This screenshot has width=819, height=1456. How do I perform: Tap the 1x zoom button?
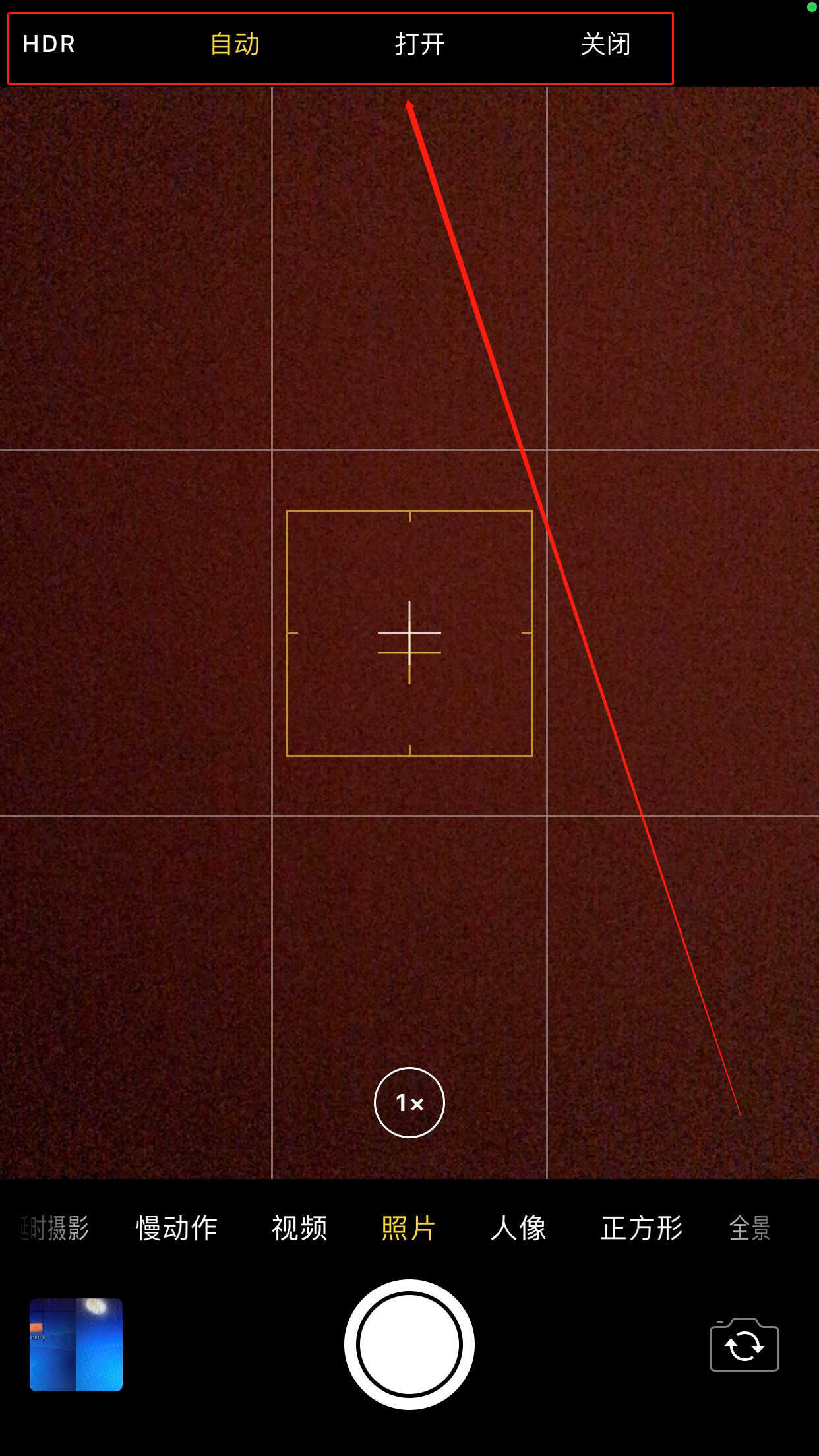[409, 1102]
